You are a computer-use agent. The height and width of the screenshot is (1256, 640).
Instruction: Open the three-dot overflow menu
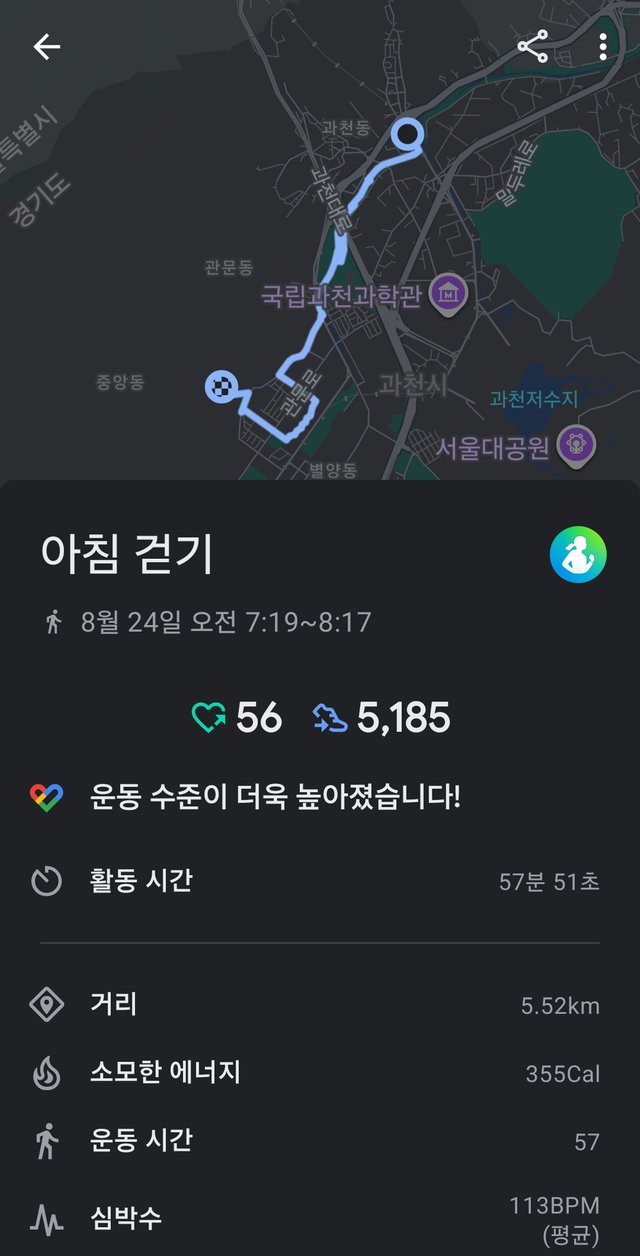[603, 47]
